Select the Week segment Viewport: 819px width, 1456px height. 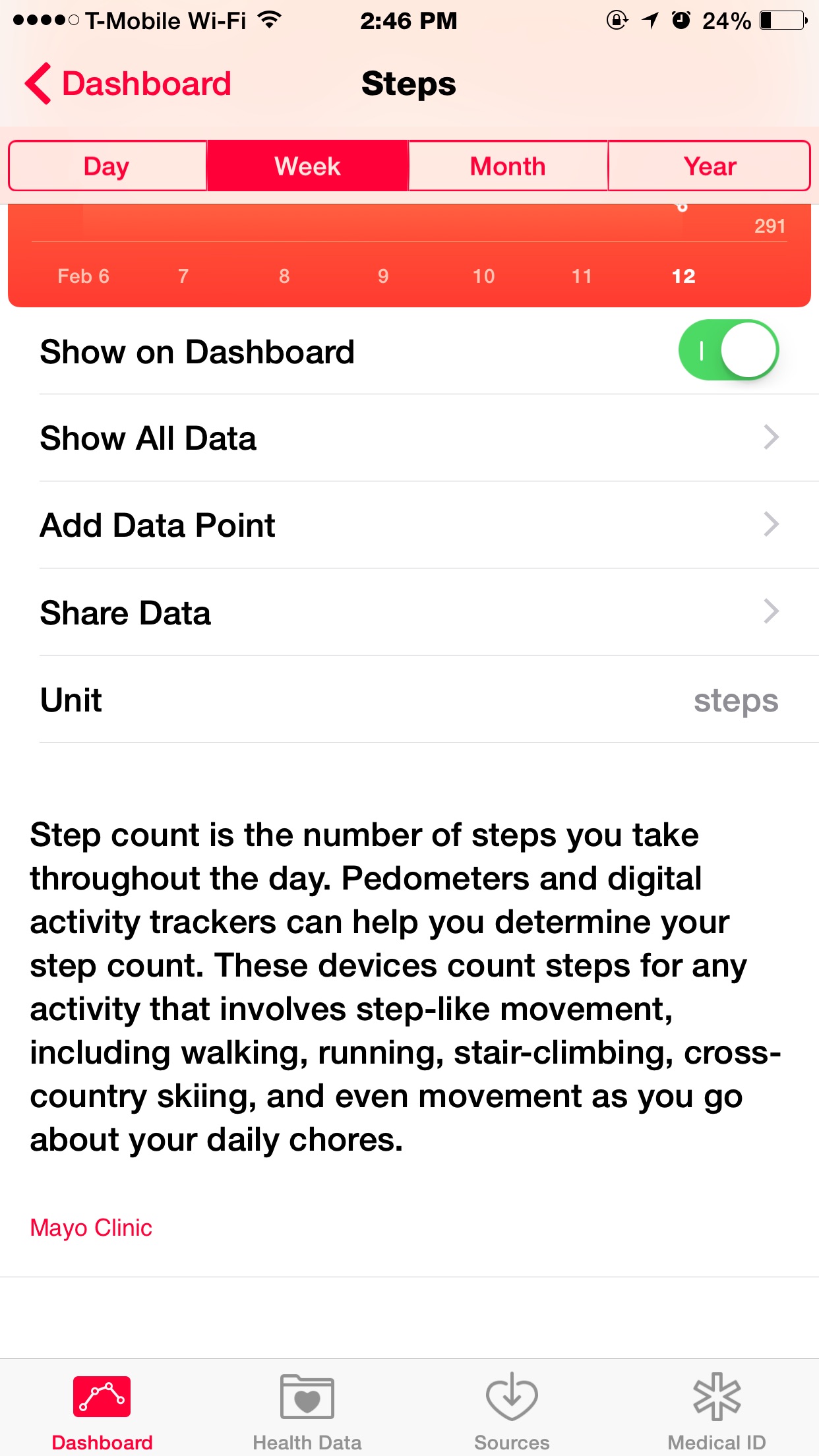tap(307, 166)
